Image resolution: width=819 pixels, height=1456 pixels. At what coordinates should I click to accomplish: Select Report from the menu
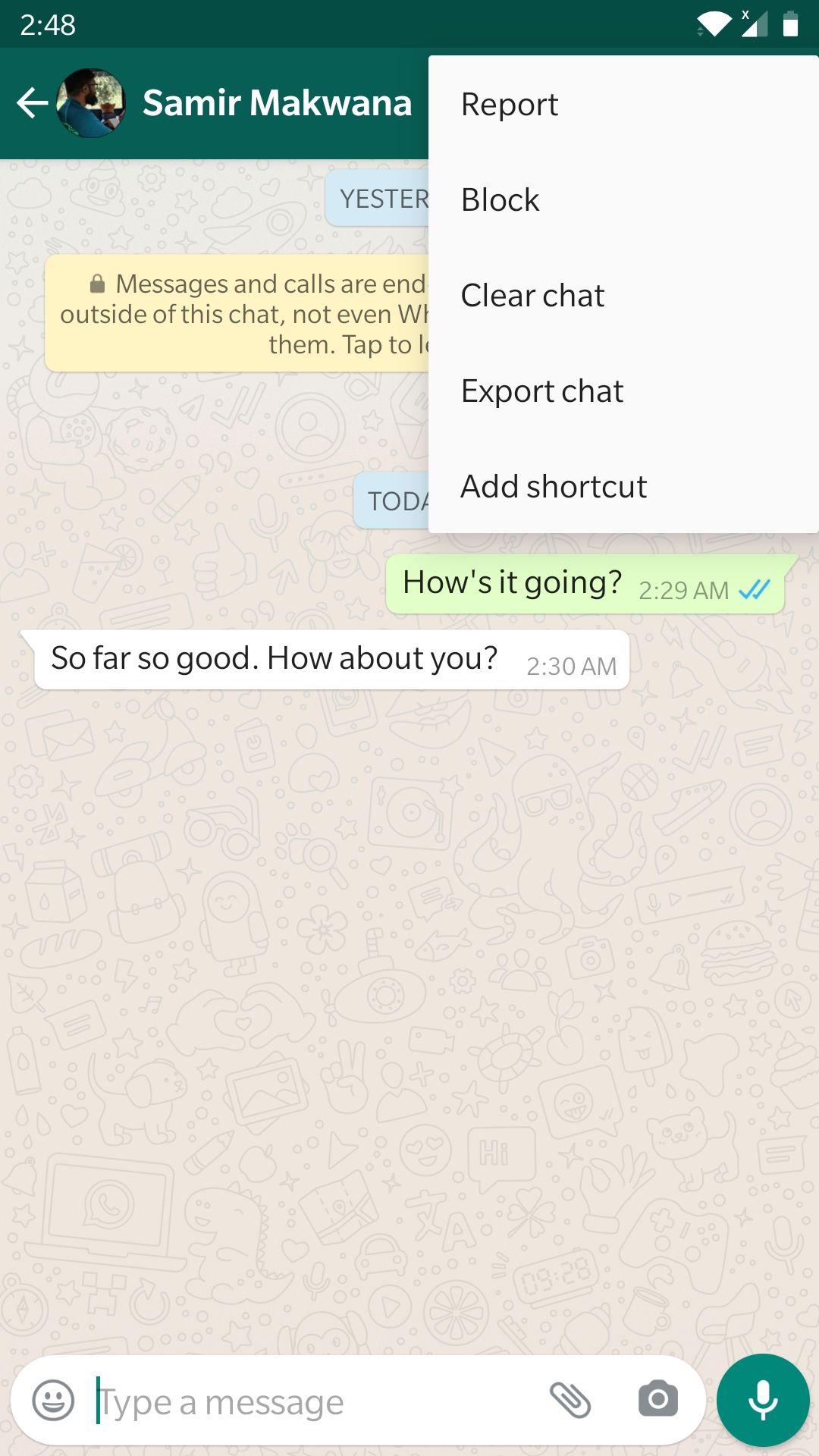[509, 104]
